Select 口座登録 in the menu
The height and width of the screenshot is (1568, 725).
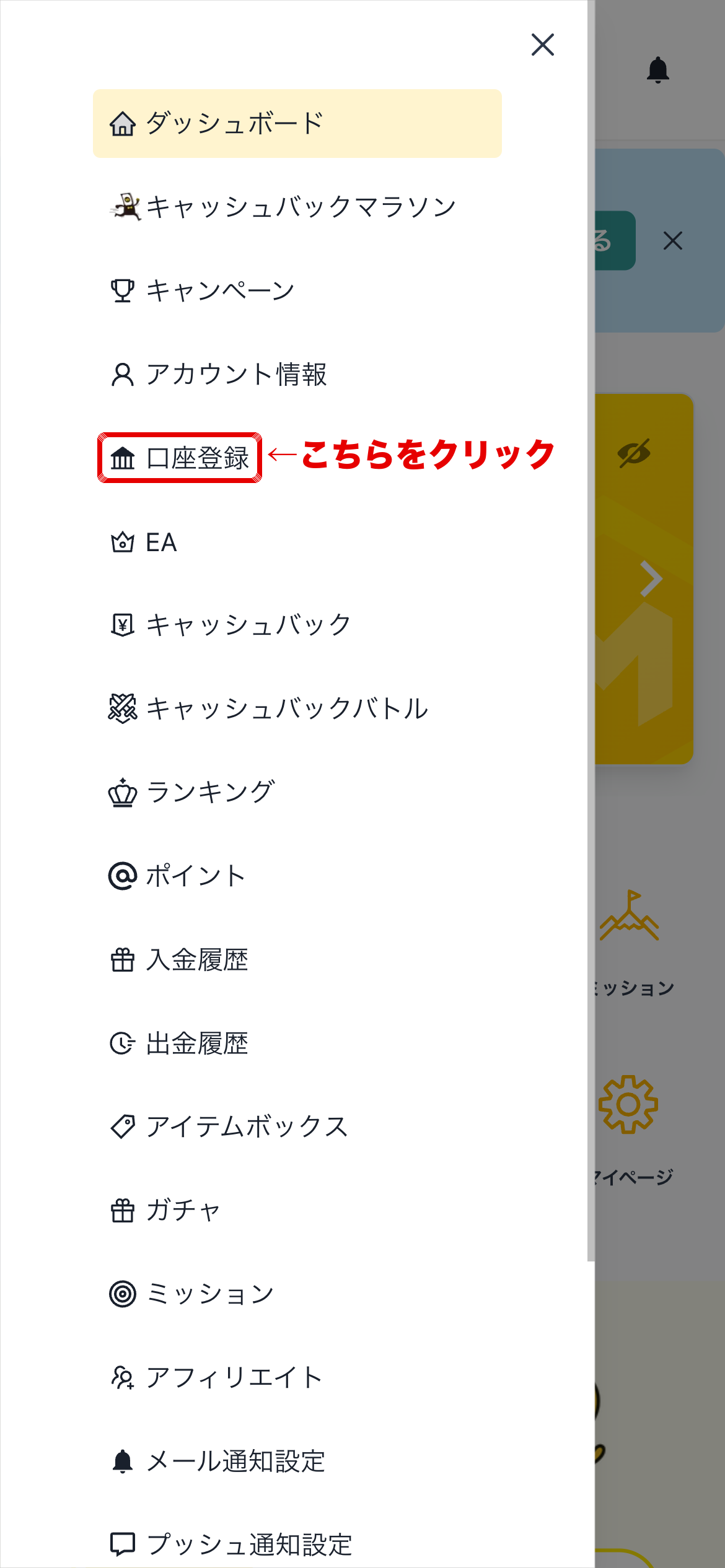point(180,458)
